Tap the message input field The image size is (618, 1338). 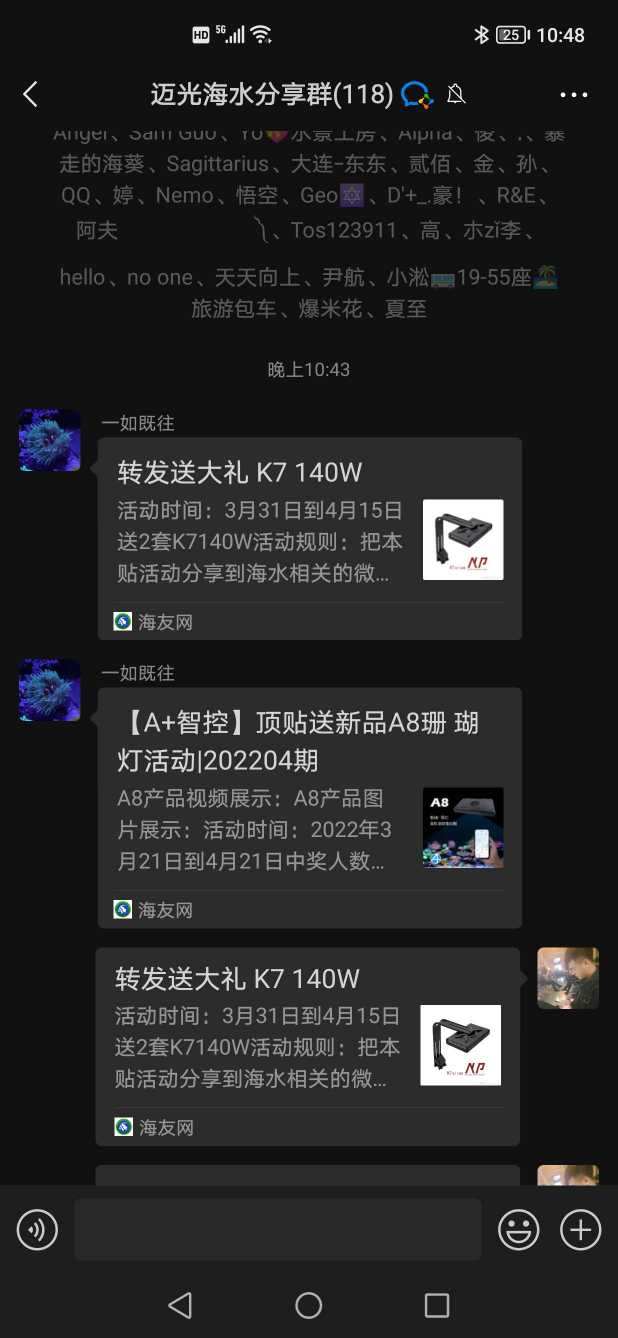tap(277, 1229)
